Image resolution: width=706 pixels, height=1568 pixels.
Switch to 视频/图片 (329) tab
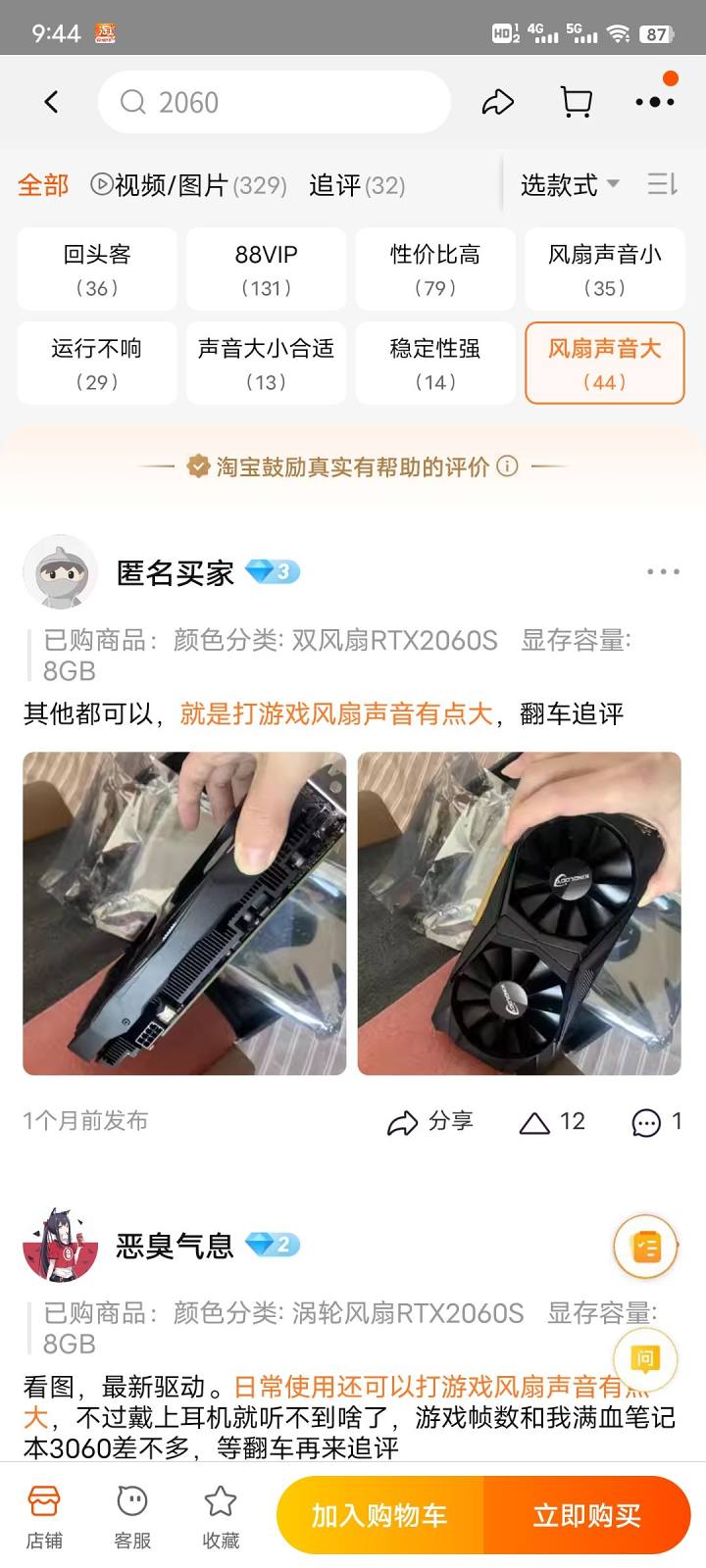click(x=188, y=185)
